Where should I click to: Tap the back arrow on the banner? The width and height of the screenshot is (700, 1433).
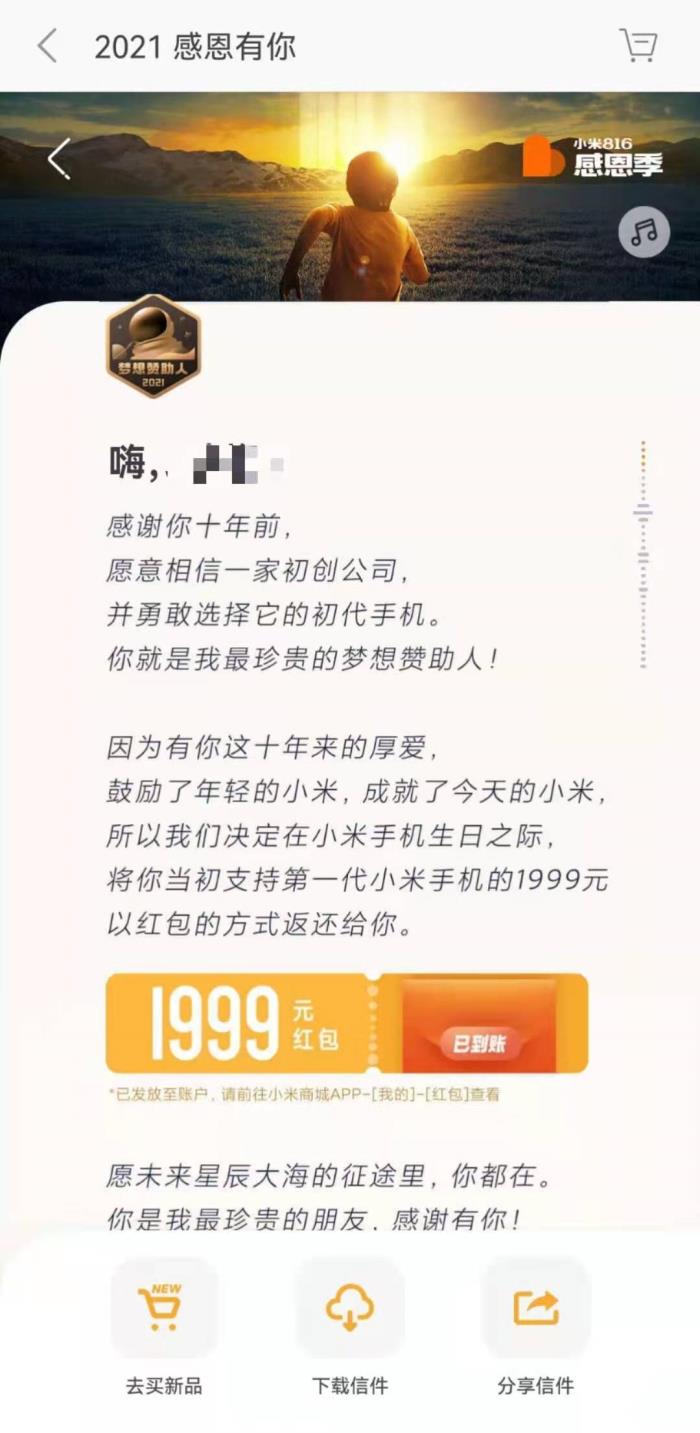59,159
